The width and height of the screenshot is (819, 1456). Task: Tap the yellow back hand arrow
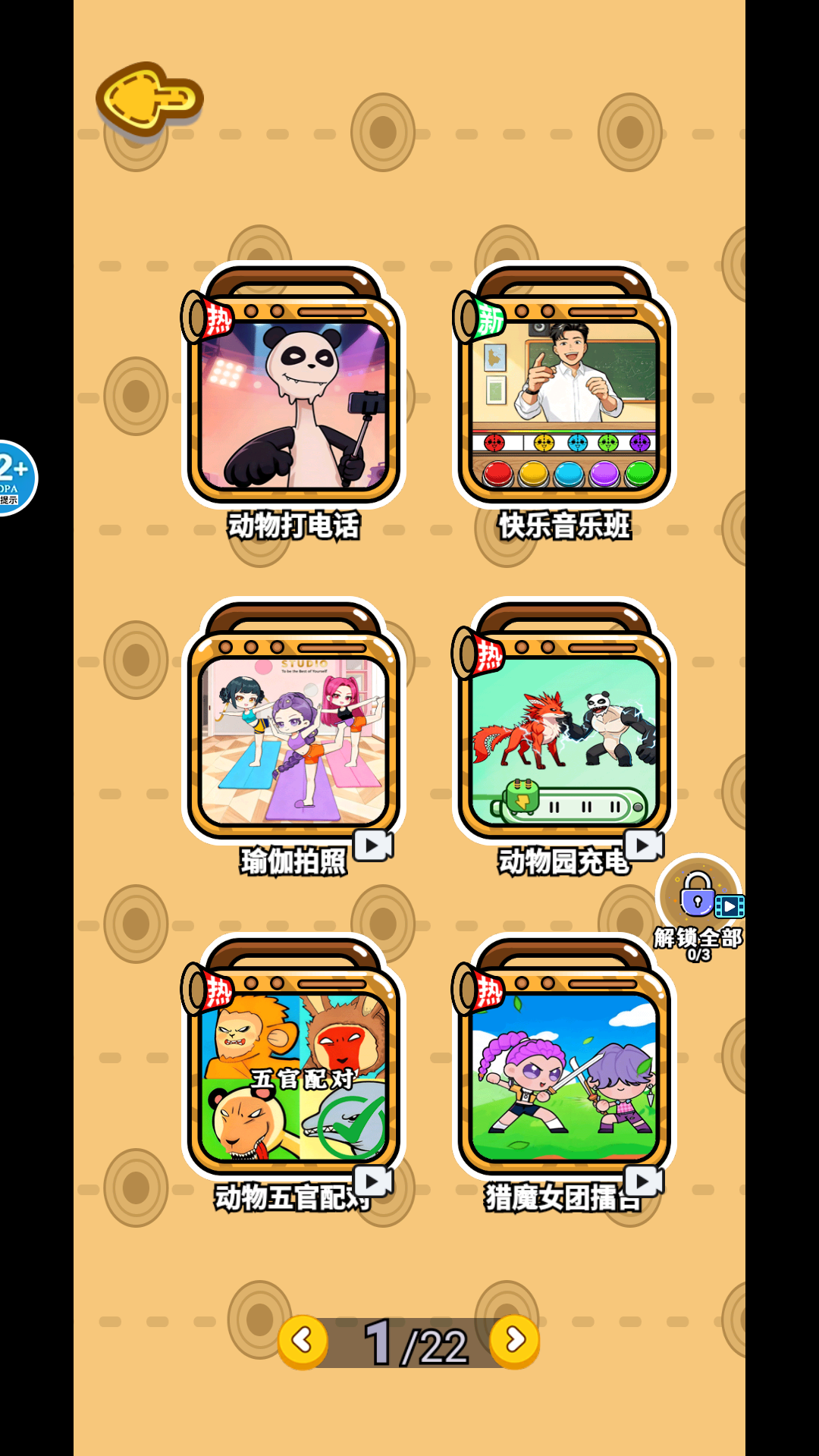pyautogui.click(x=149, y=99)
